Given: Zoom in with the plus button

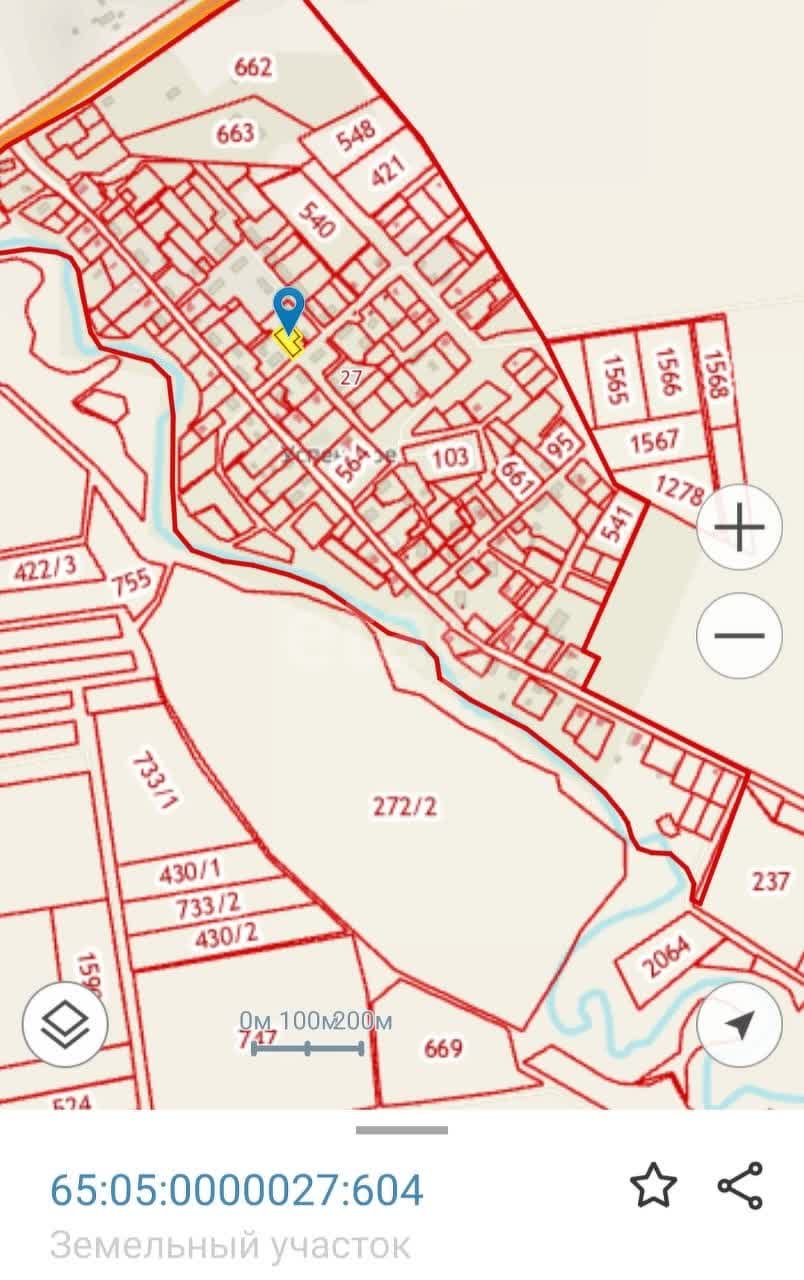Looking at the screenshot, I should tap(739, 527).
